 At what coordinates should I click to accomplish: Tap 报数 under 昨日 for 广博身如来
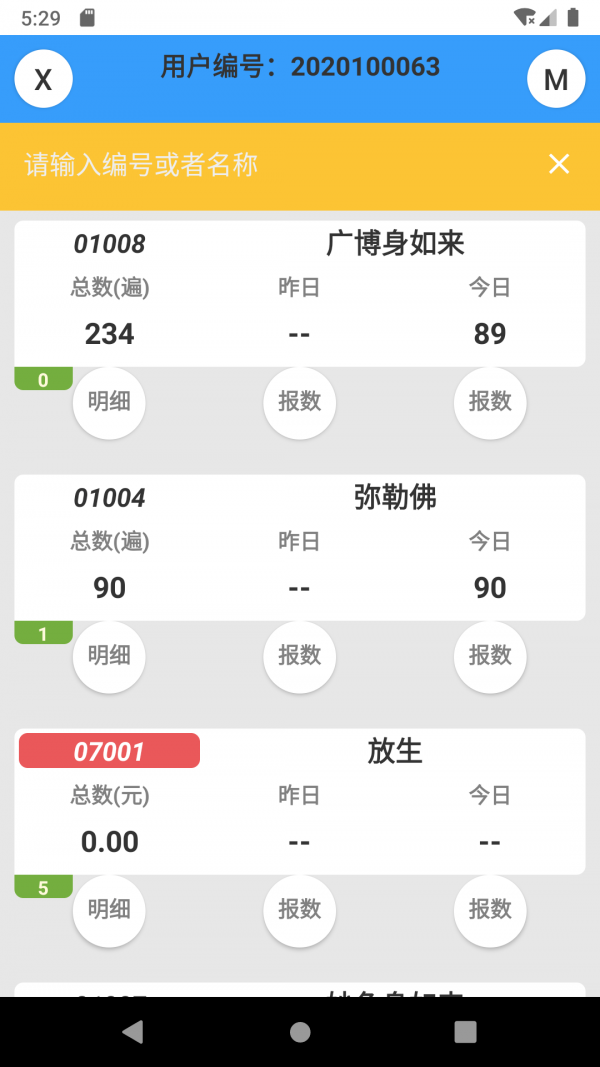click(299, 402)
